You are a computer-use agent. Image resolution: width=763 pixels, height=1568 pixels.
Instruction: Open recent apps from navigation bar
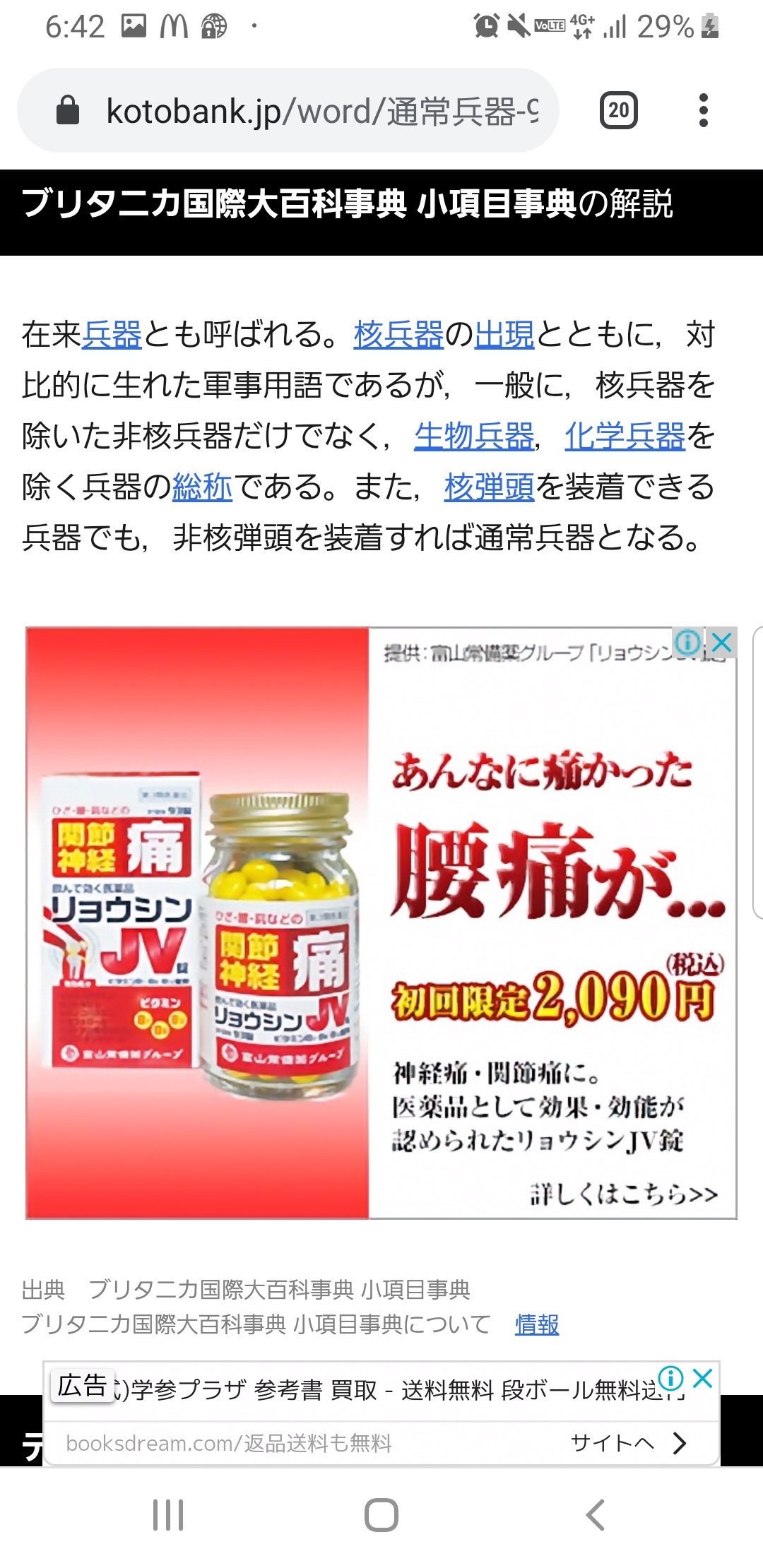click(x=168, y=1515)
